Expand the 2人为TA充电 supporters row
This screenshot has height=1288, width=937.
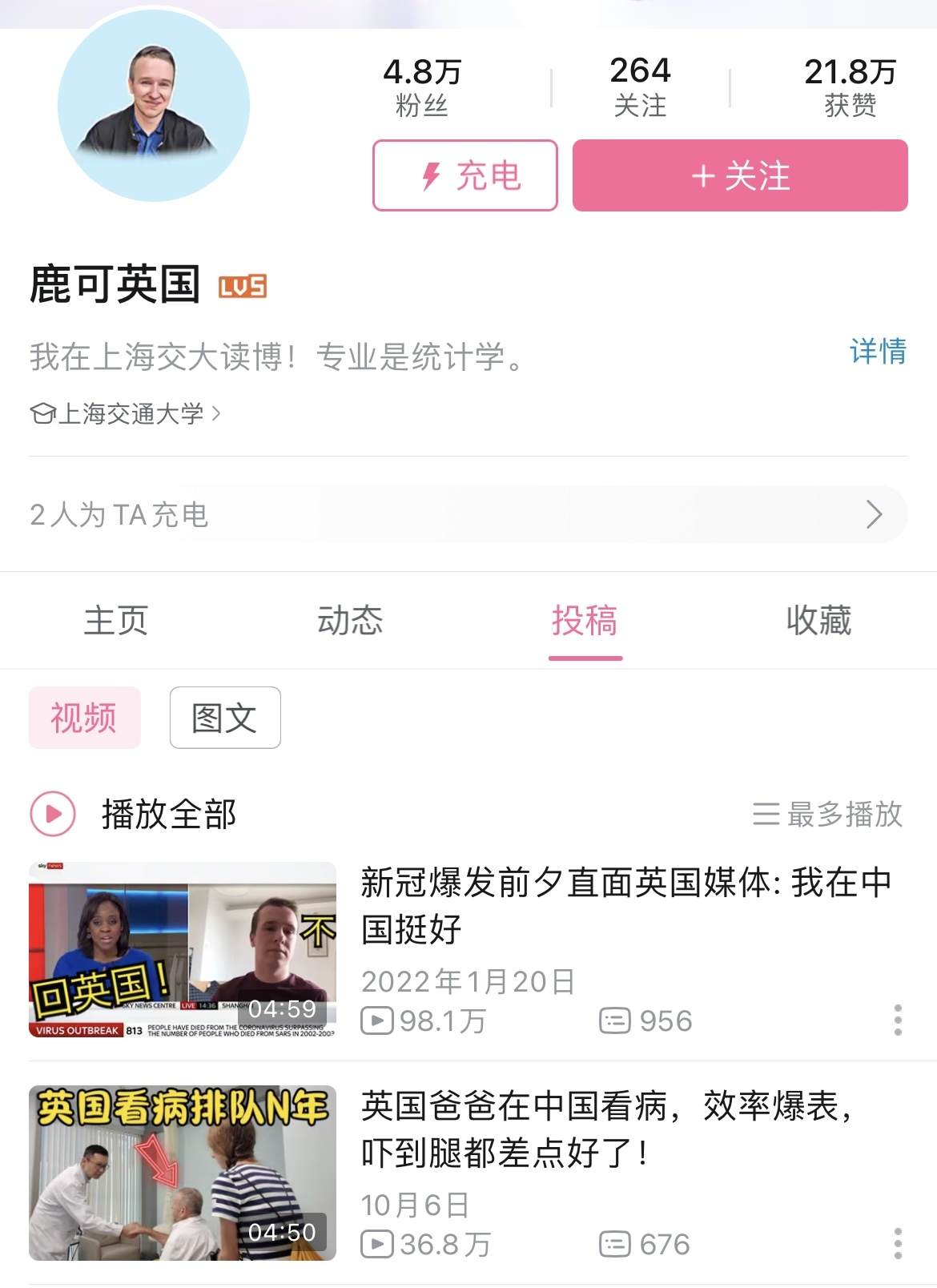468,514
